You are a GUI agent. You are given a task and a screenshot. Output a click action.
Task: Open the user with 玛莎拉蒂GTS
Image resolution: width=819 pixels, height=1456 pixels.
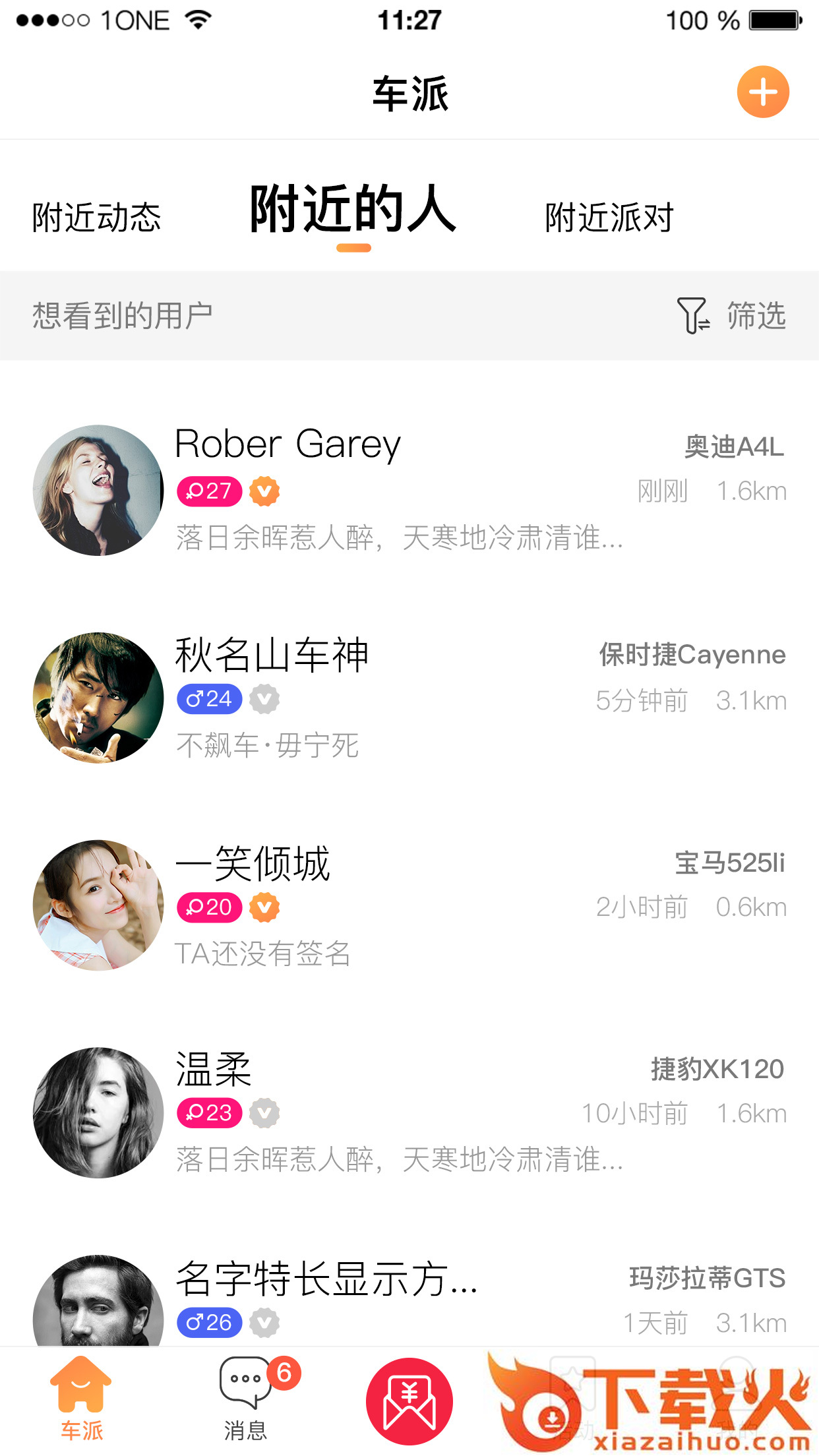pyautogui.click(x=409, y=1299)
